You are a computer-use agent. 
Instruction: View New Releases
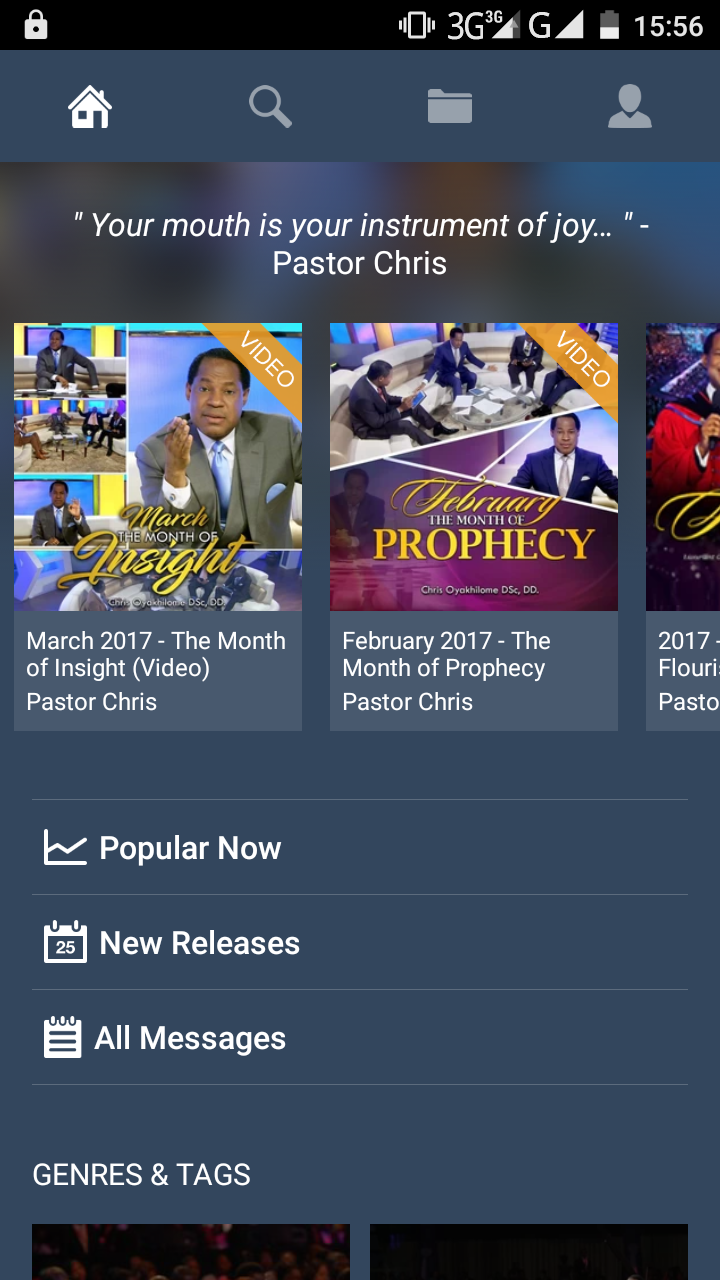click(199, 943)
